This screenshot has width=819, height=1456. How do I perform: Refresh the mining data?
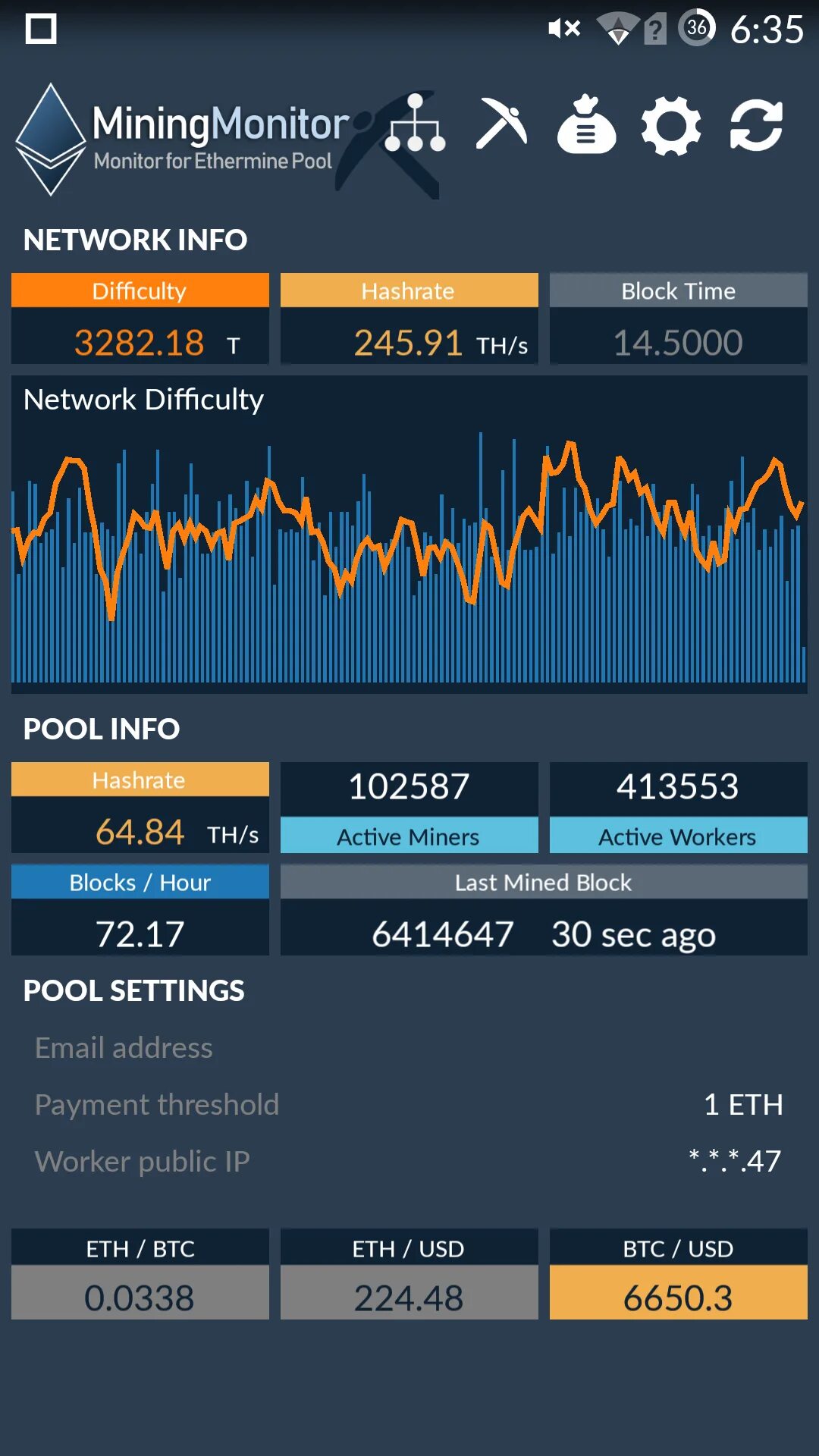[756, 126]
